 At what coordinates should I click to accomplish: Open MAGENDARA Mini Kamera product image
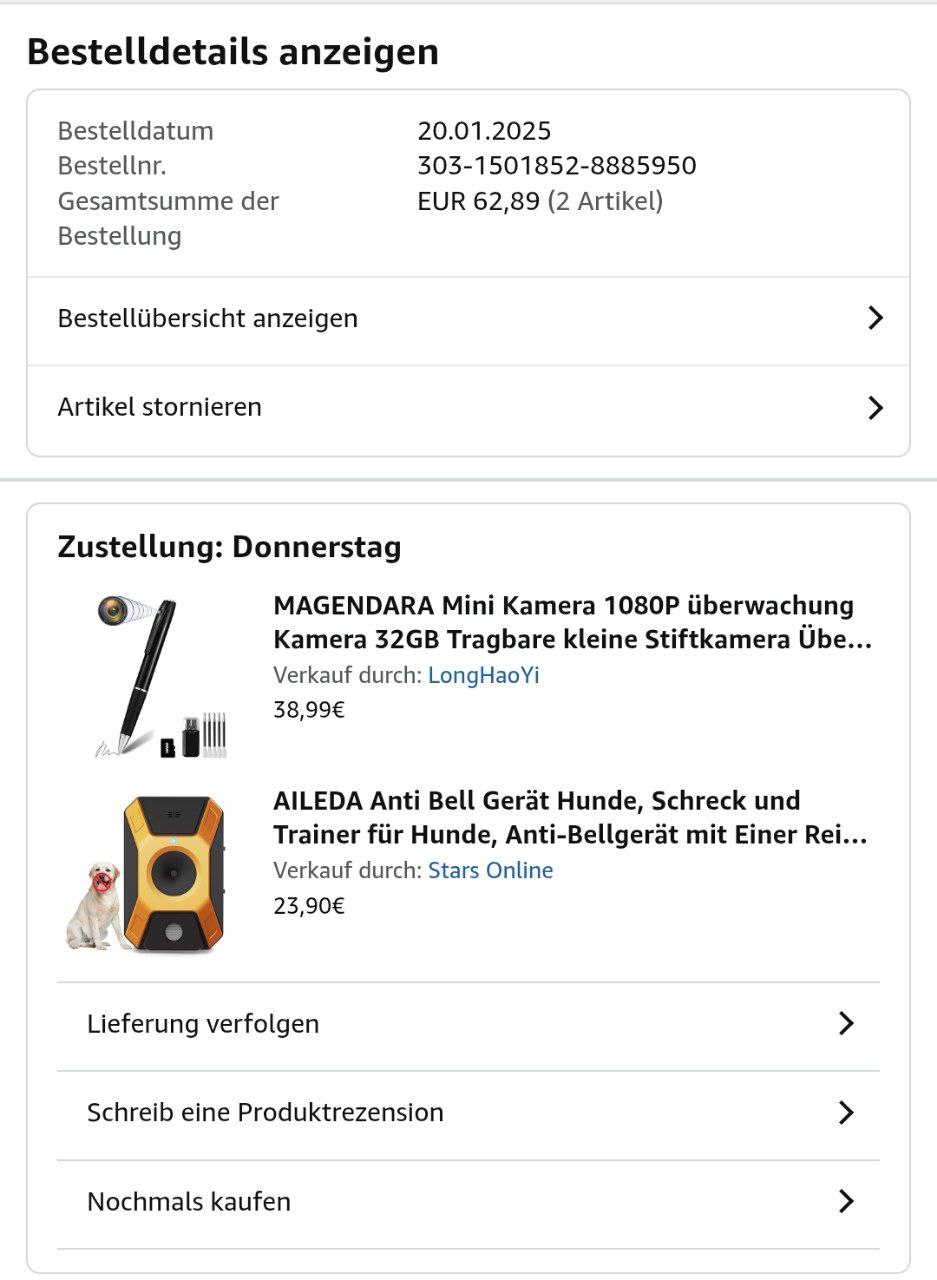[160, 676]
